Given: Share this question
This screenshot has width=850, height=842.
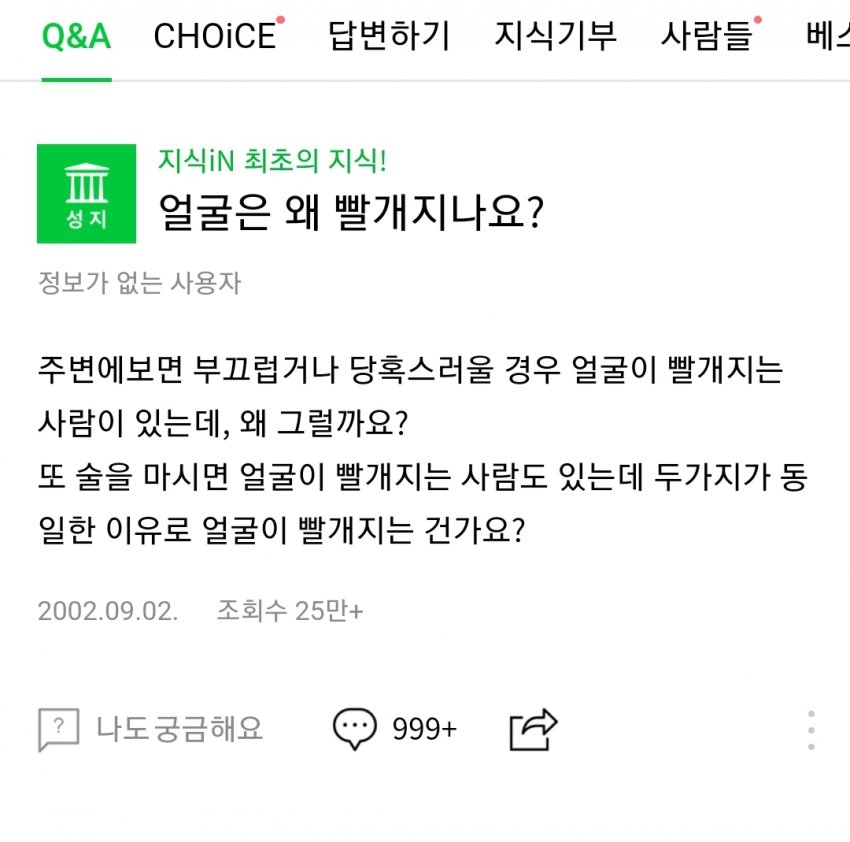Looking at the screenshot, I should 533,729.
